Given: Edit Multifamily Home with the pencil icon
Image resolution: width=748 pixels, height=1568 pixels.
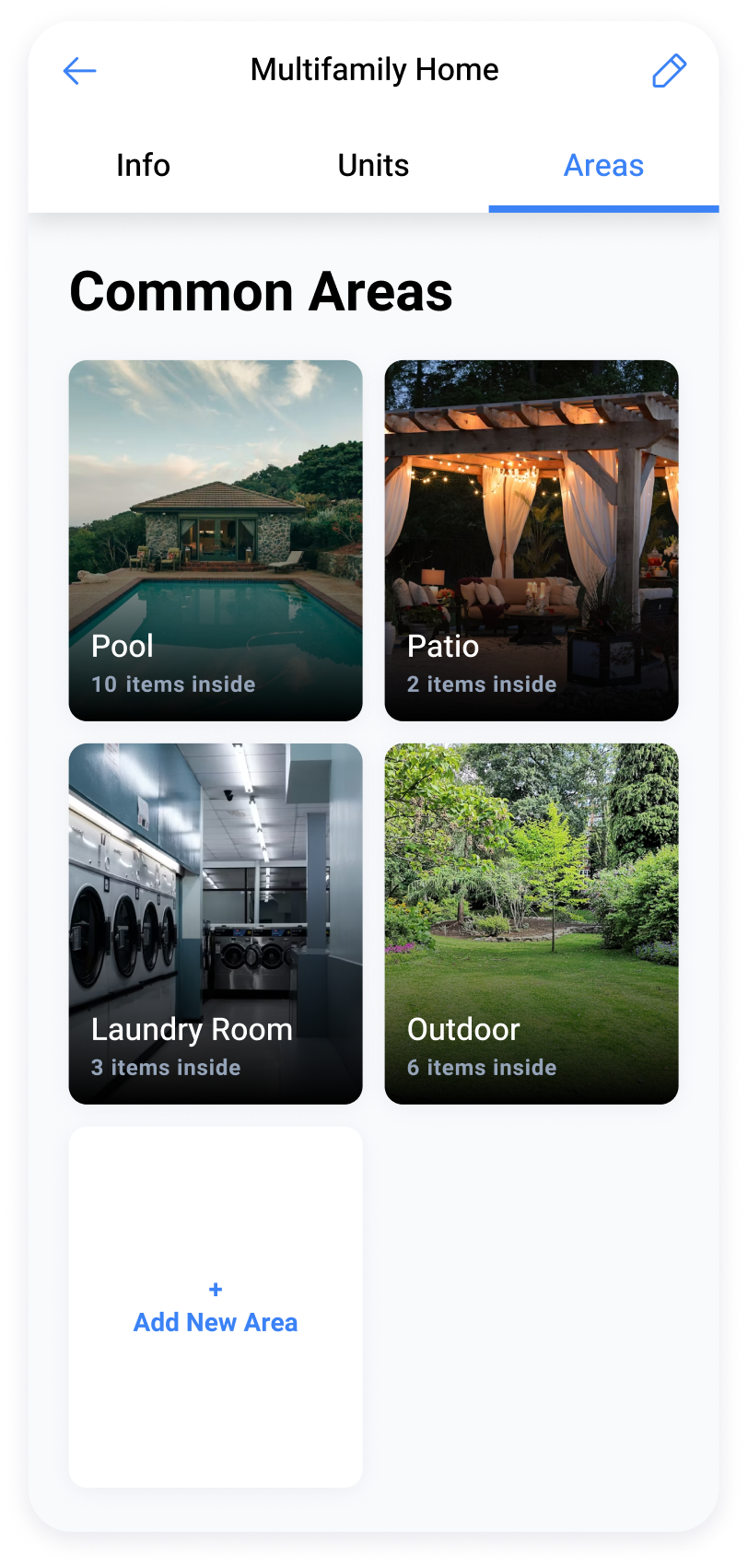Looking at the screenshot, I should [669, 71].
